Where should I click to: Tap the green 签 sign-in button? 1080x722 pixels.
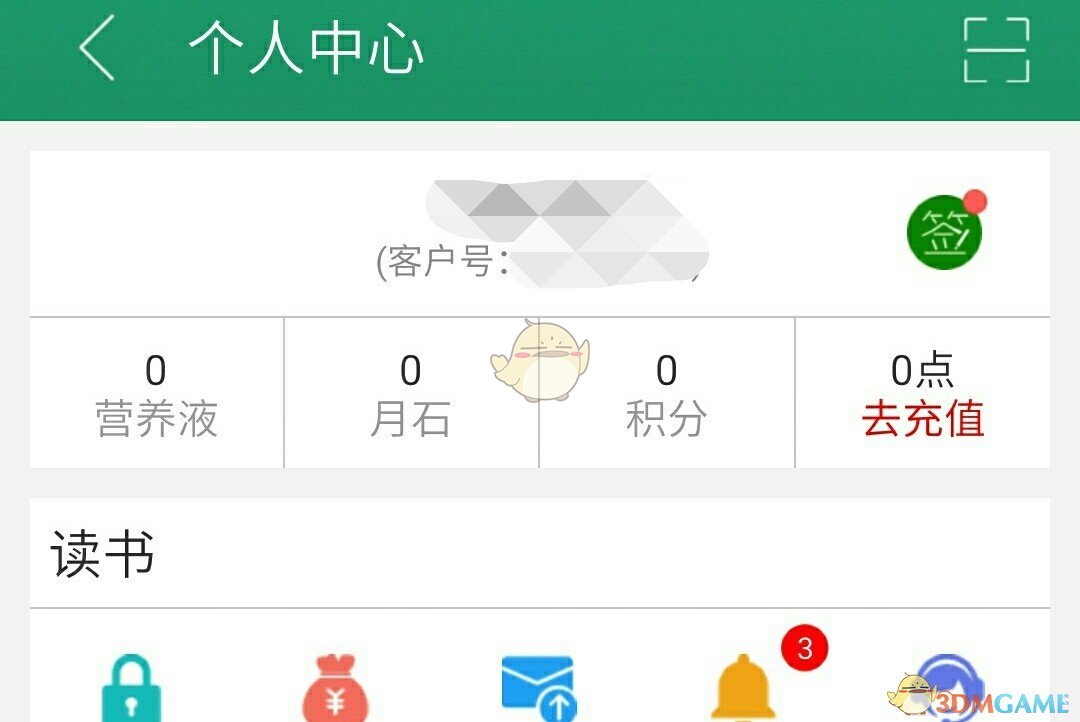[945, 232]
